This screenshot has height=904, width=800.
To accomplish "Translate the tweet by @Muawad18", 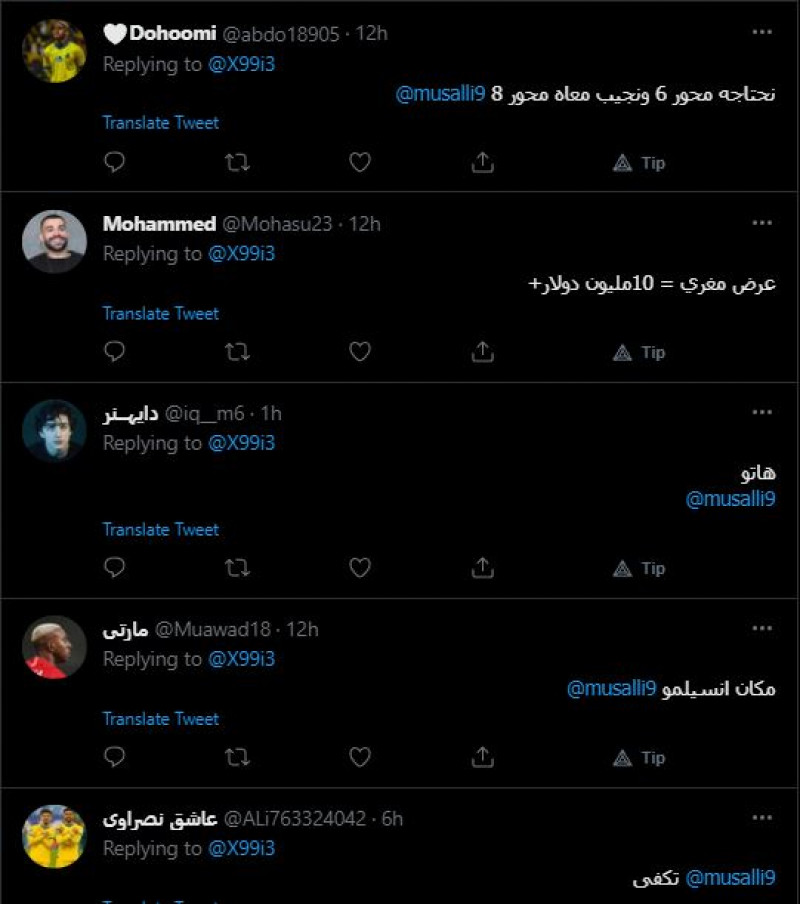I will pos(160,719).
